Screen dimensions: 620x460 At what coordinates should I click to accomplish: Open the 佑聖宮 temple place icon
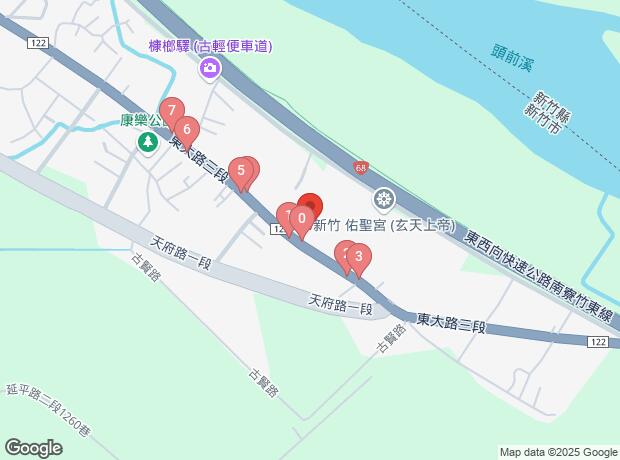click(384, 198)
